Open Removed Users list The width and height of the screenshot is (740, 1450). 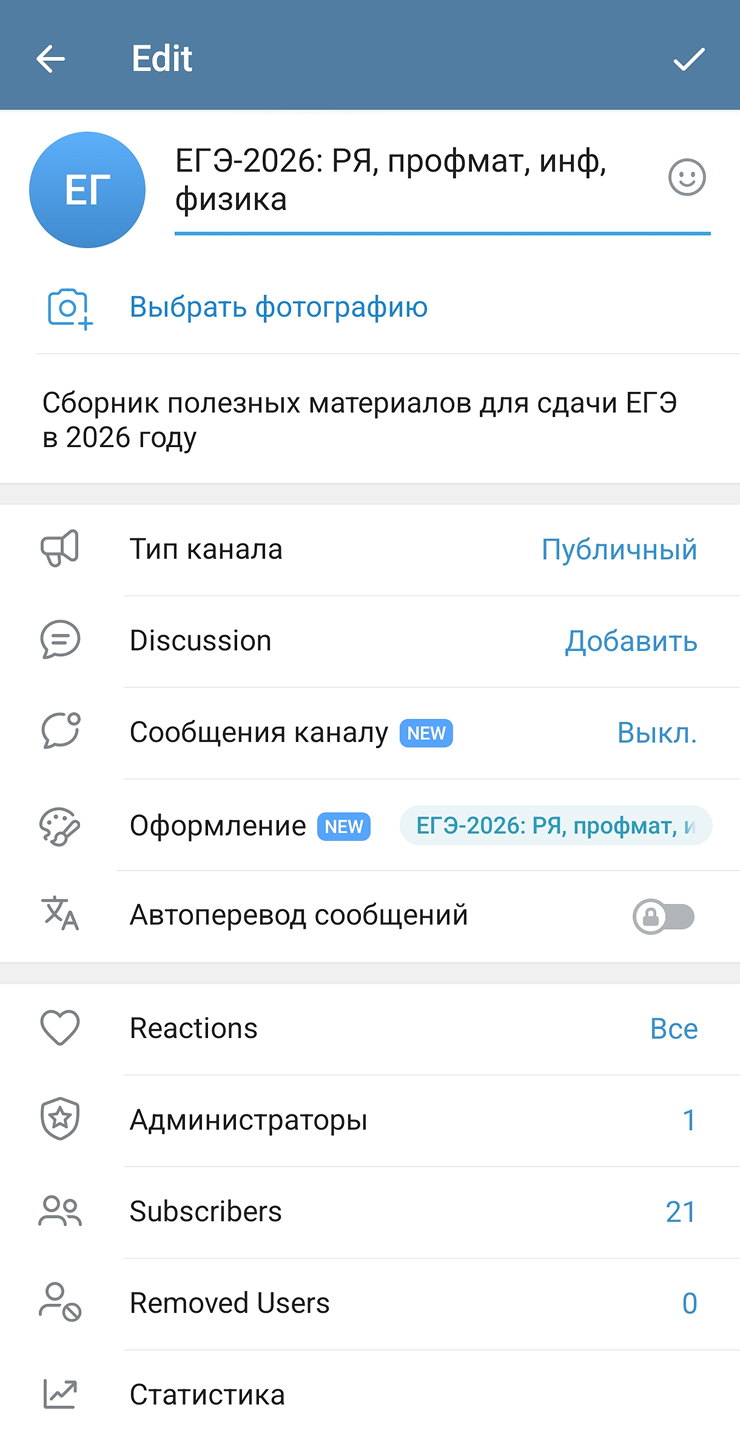(x=370, y=1304)
